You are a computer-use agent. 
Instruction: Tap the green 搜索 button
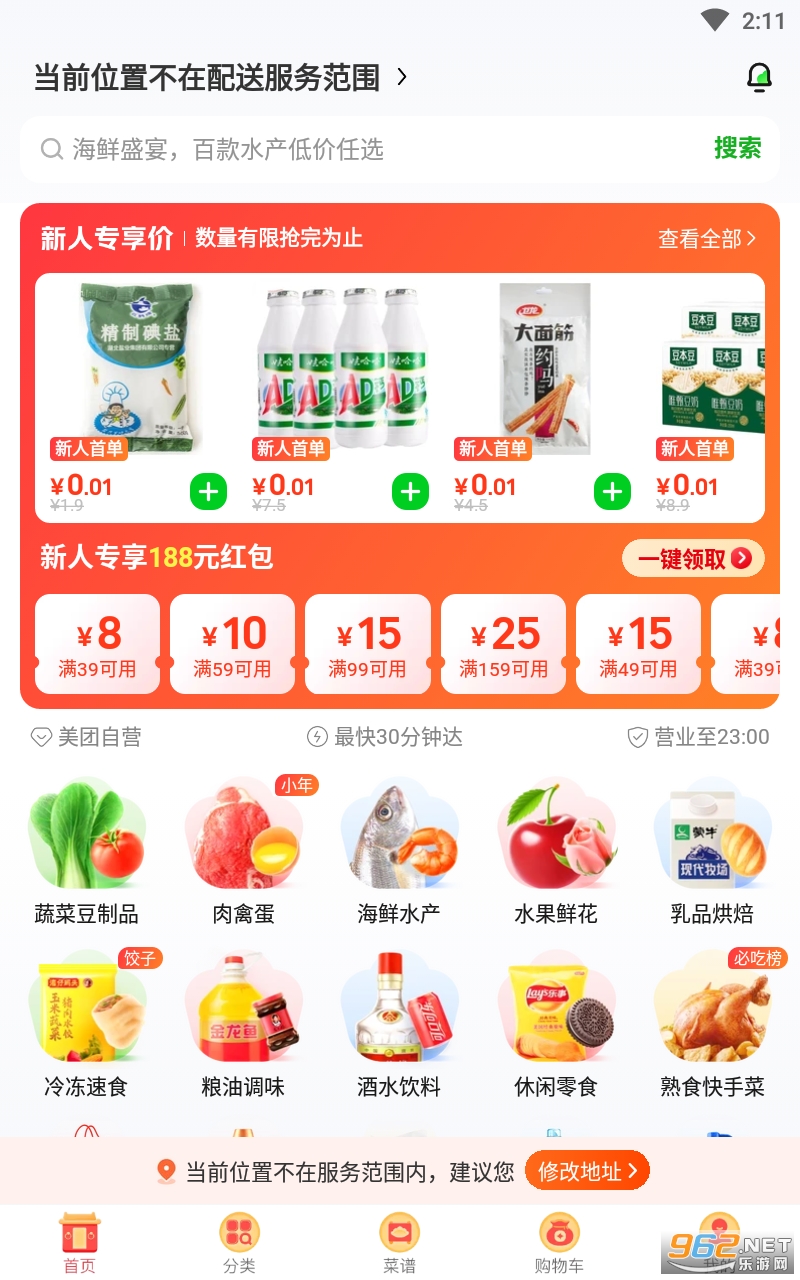737,149
